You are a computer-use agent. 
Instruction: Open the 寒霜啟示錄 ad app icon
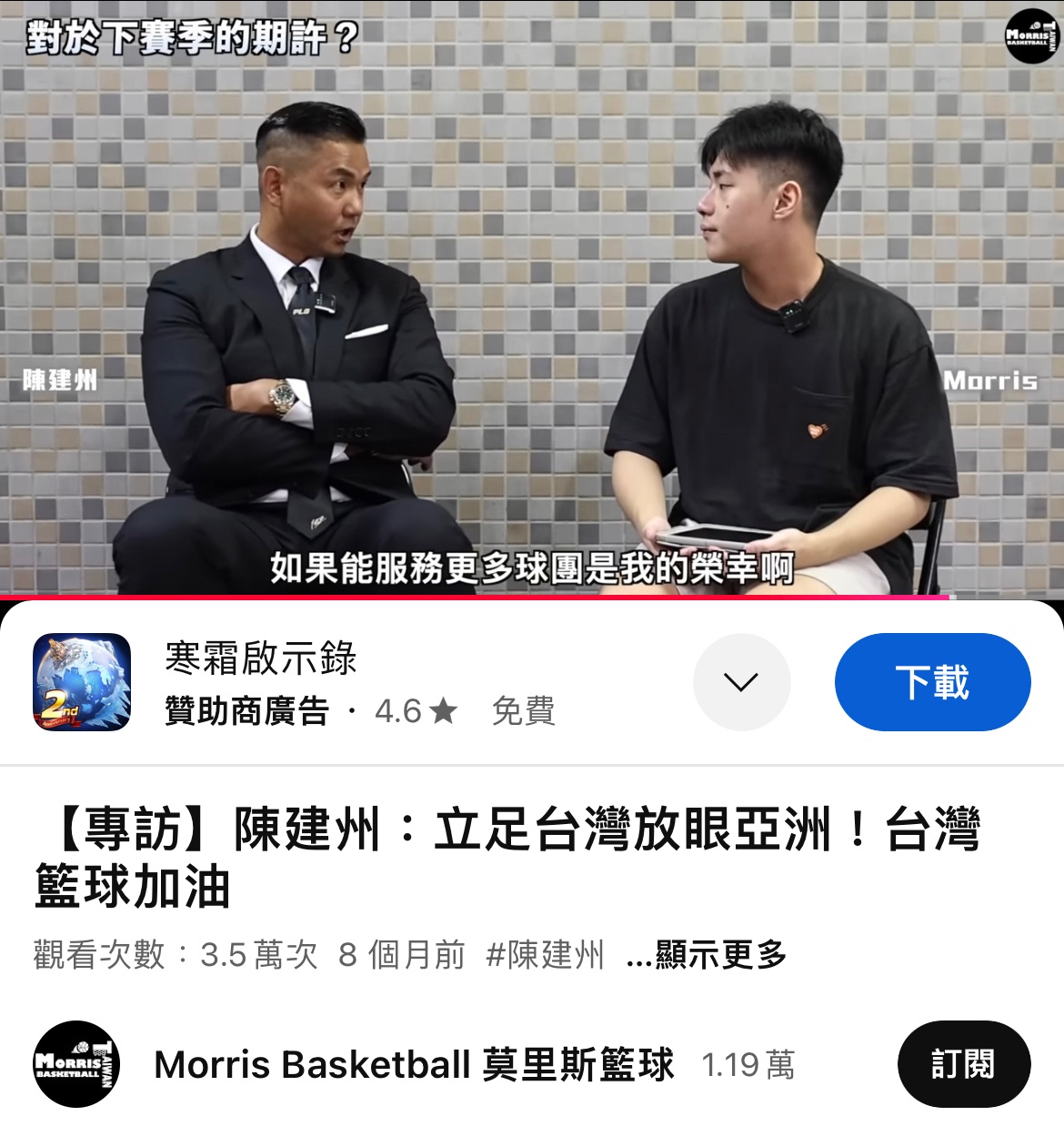(x=82, y=682)
